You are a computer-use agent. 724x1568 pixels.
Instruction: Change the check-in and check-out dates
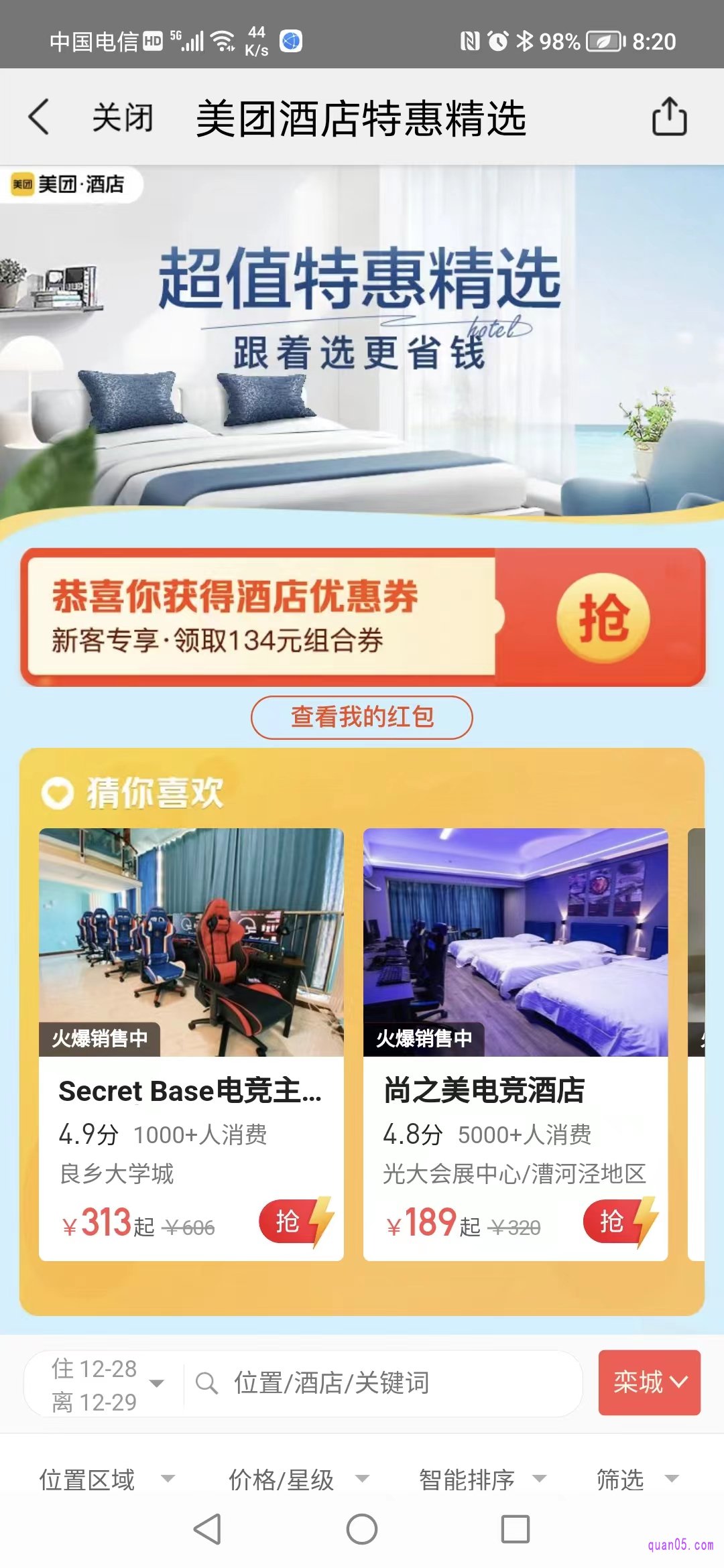coord(106,1384)
